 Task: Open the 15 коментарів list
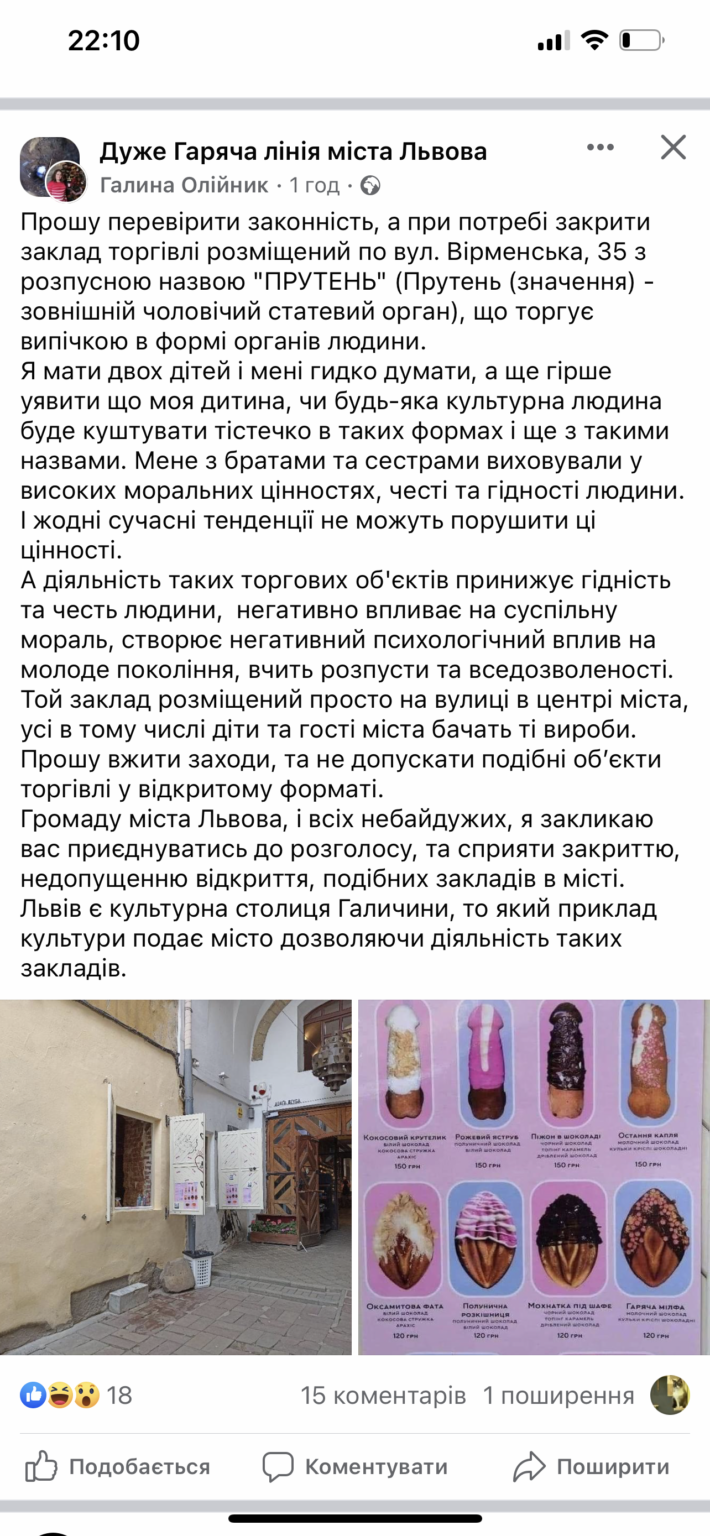point(383,1394)
